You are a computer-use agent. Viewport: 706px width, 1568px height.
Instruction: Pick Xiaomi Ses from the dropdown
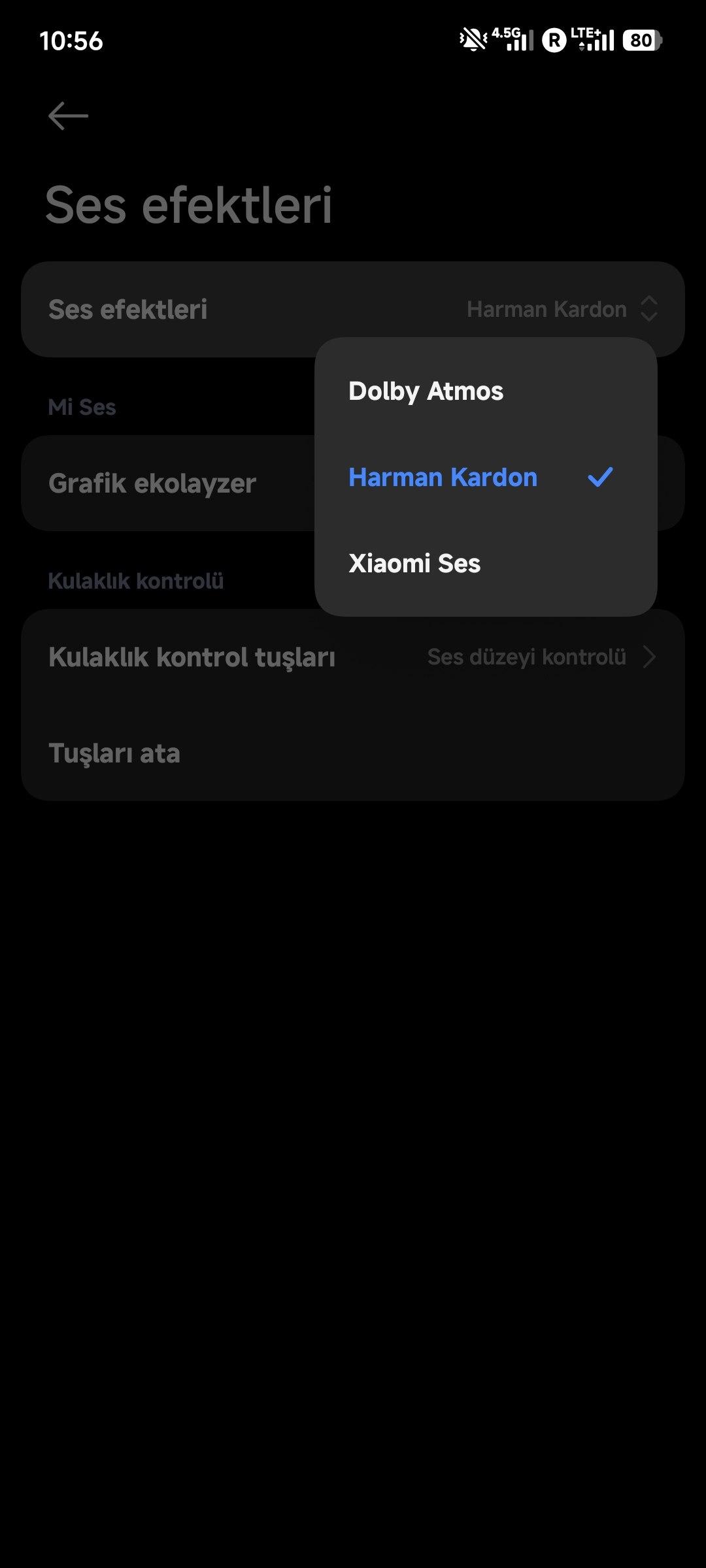[414, 564]
